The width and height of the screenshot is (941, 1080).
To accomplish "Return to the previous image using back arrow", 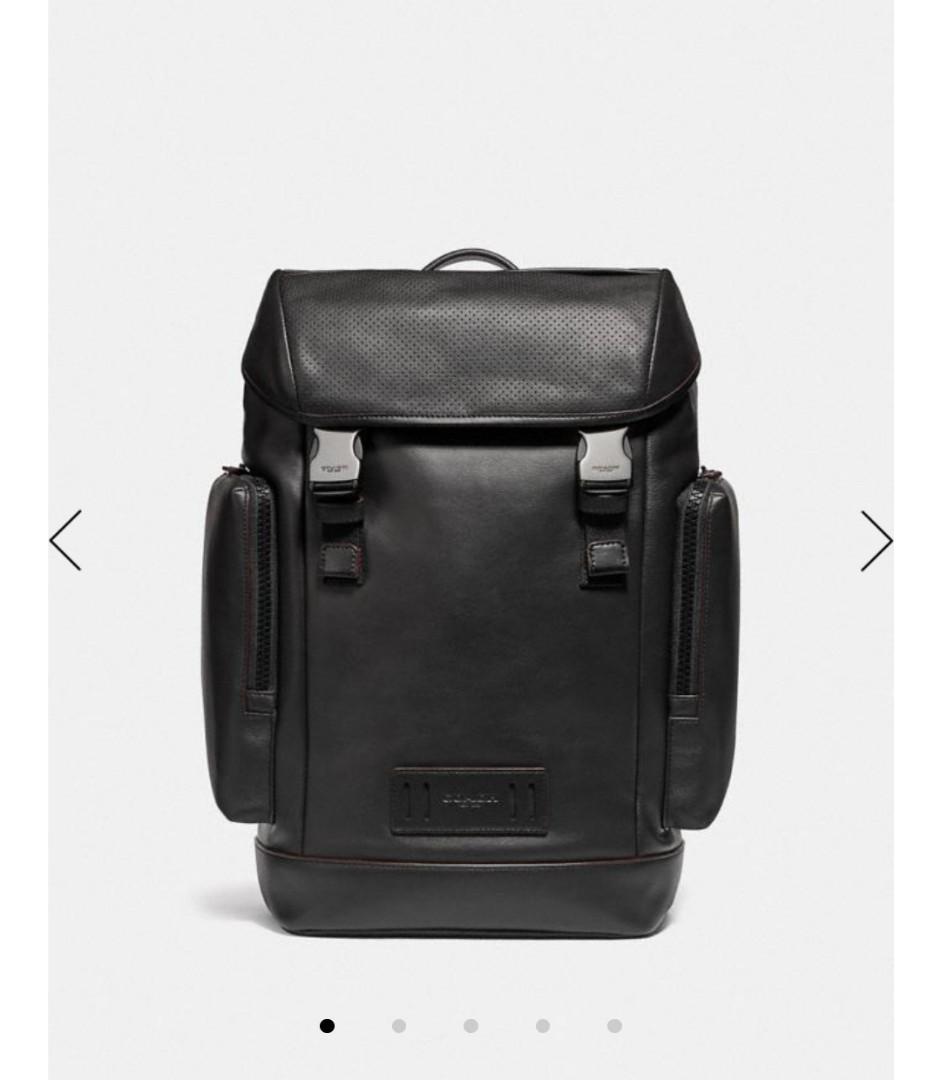I will 66,540.
